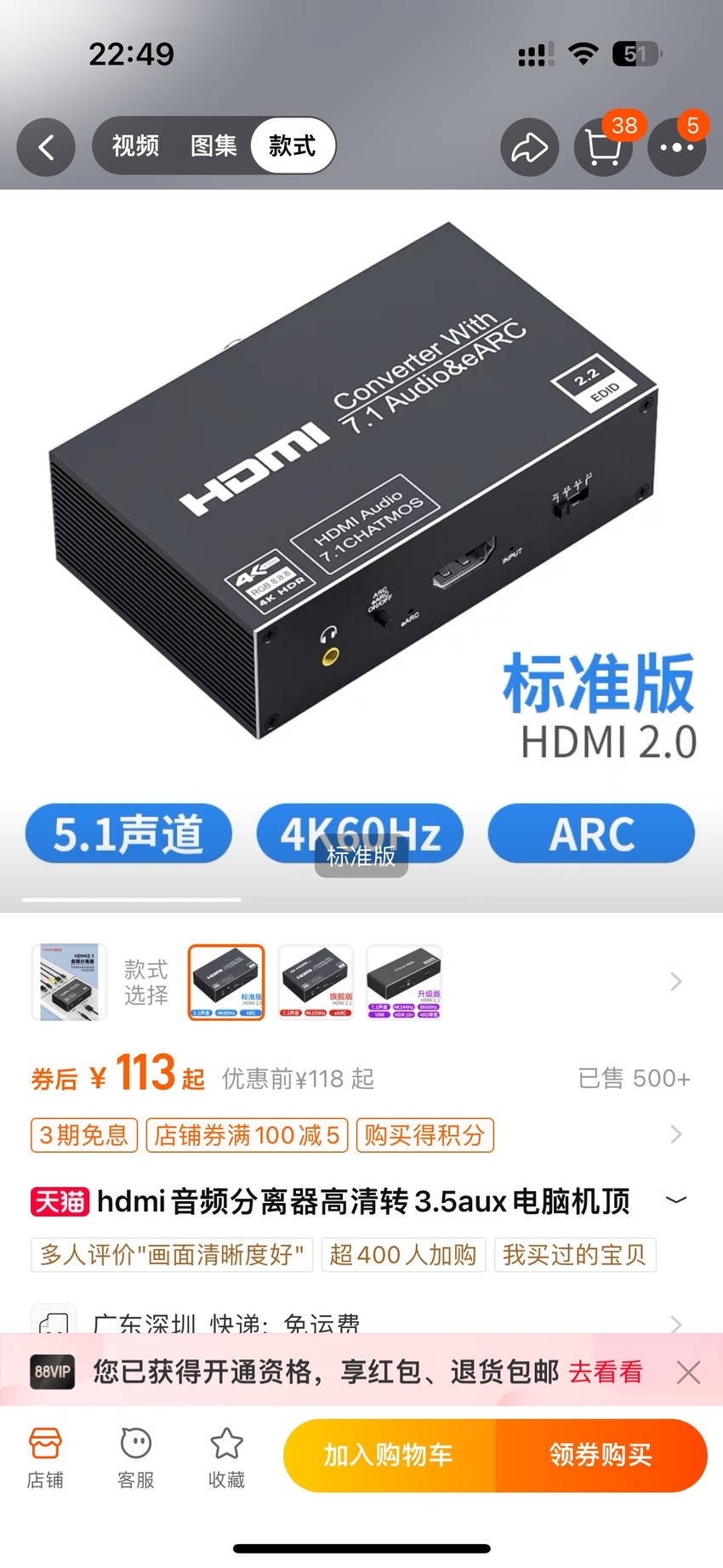723x1568 pixels.
Task: Tap the 超400人加购 tag
Action: point(403,1255)
